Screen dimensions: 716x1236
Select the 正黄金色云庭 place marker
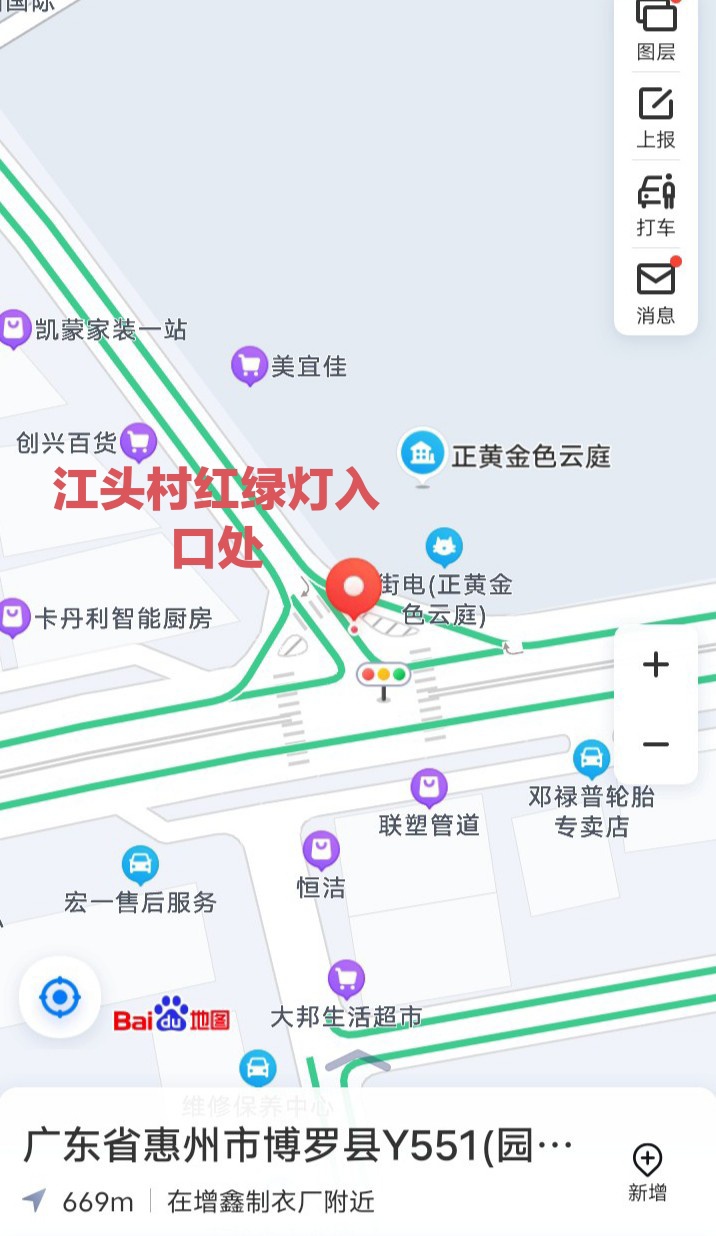[423, 455]
